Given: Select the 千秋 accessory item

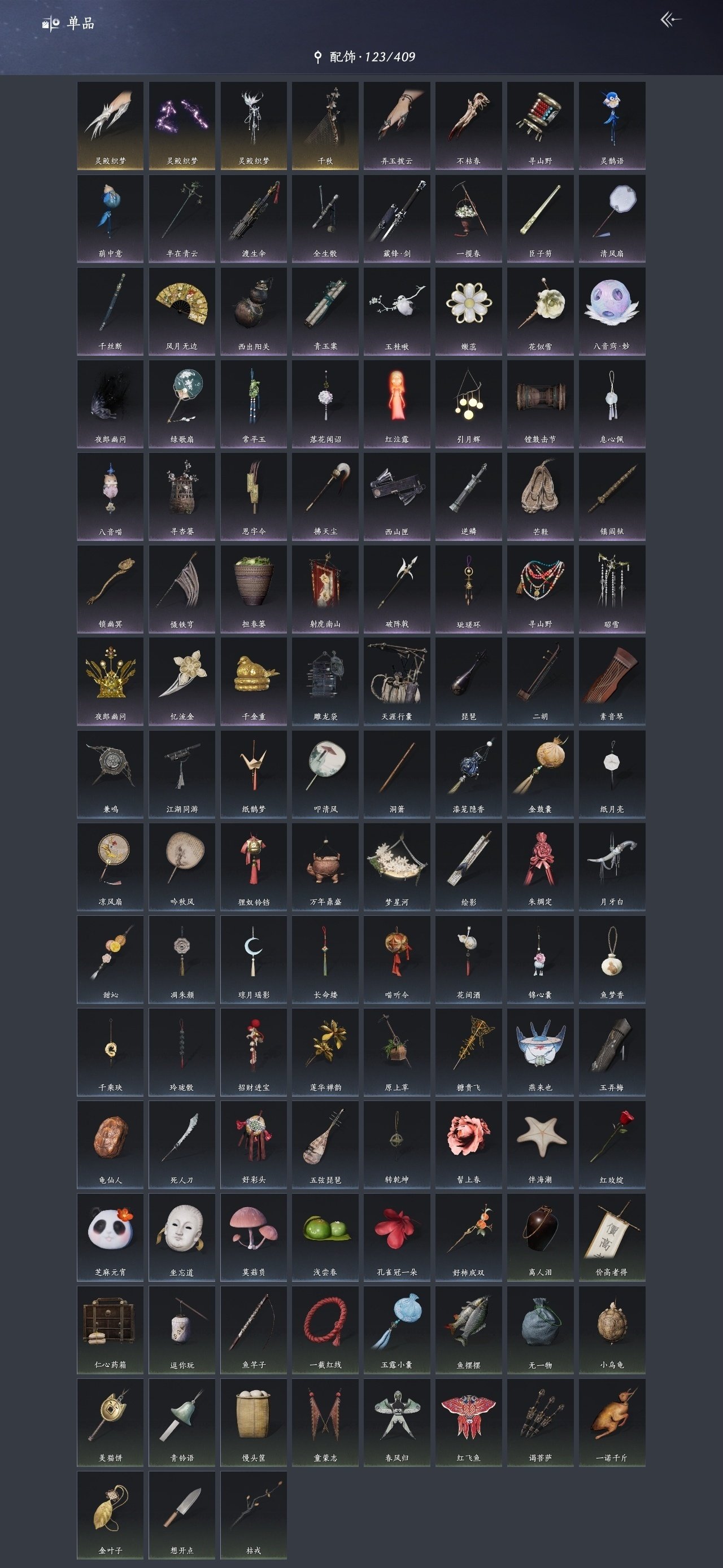Looking at the screenshot, I should pos(325,125).
